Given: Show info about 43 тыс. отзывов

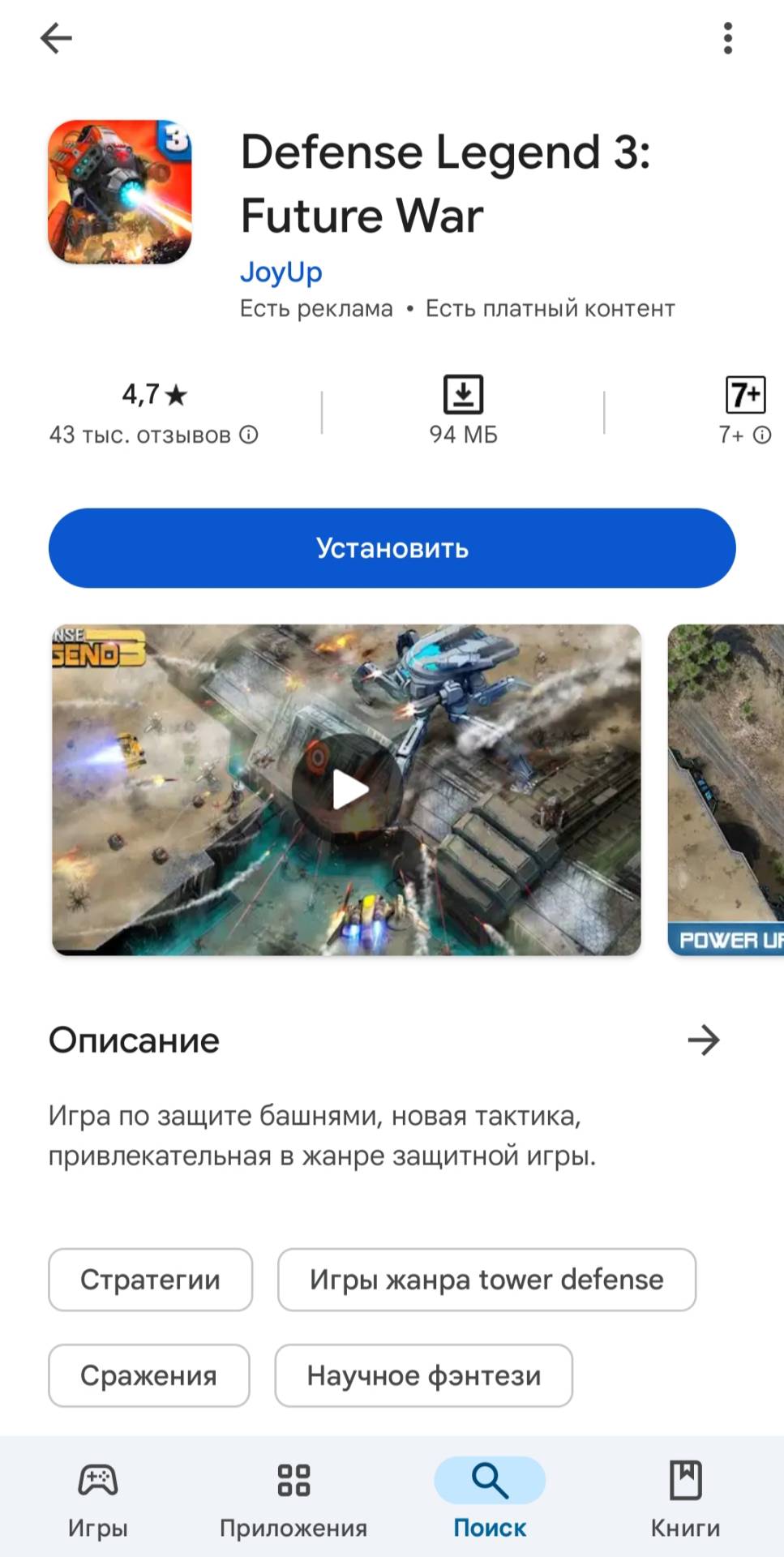Looking at the screenshot, I should 249,435.
